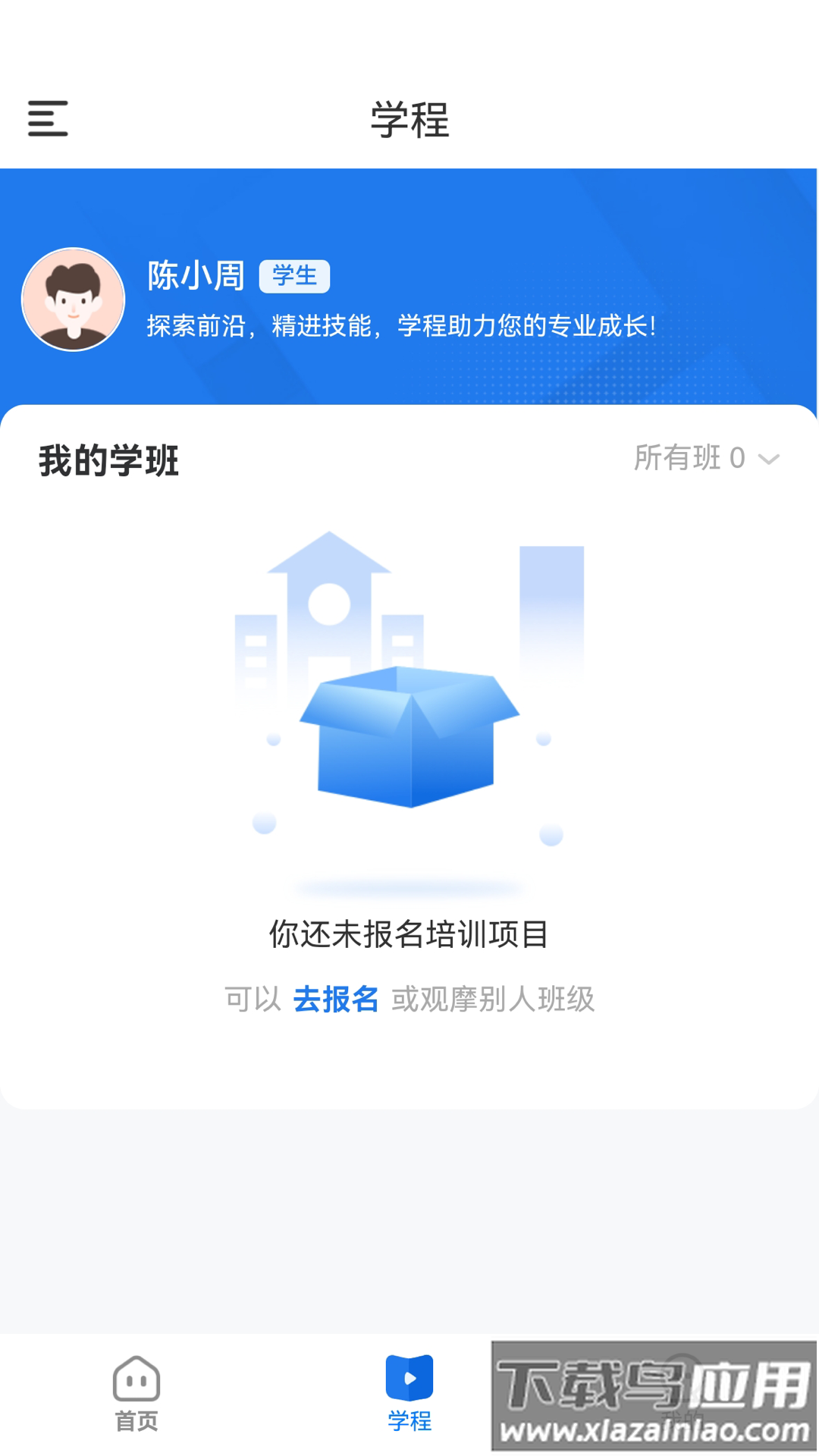
Task: Tap the username 陈小周
Action: 196,275
